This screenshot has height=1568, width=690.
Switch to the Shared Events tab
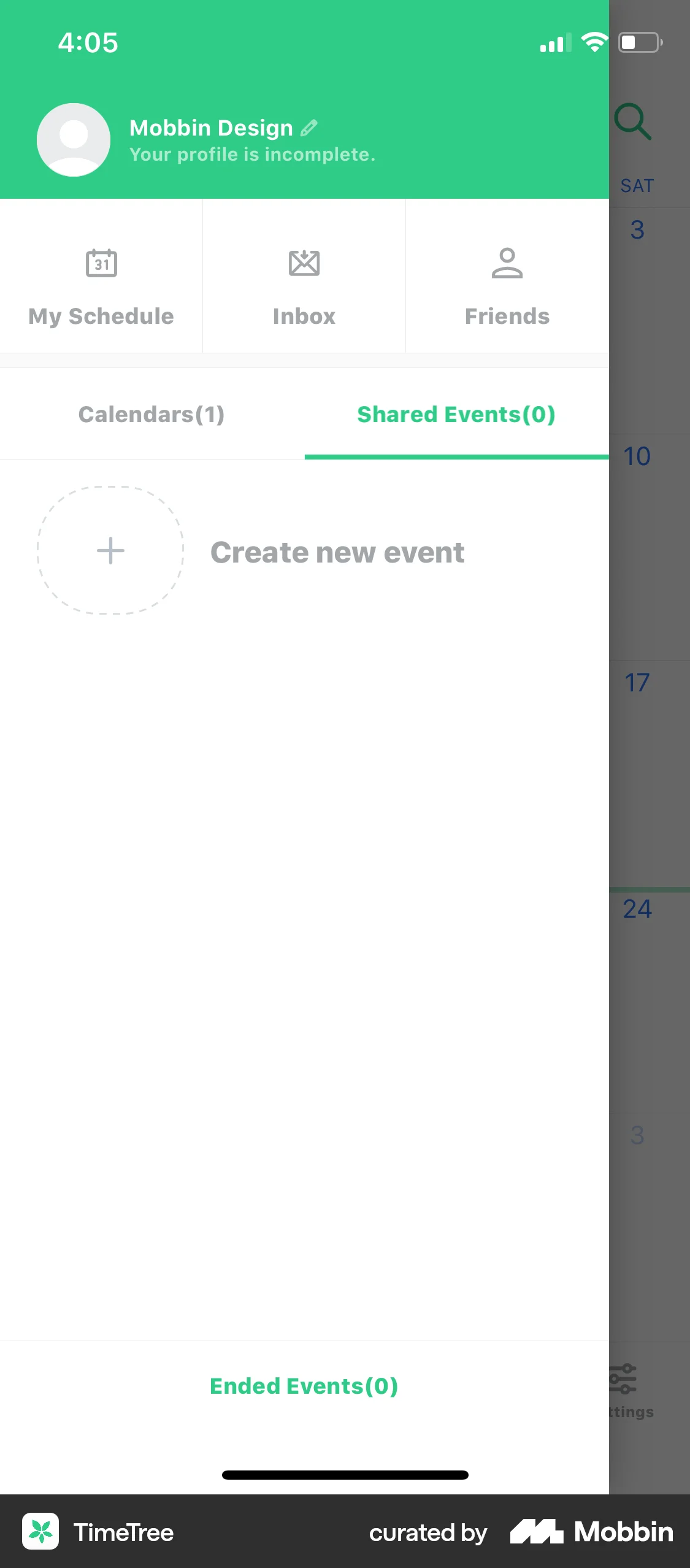pyautogui.click(x=456, y=413)
